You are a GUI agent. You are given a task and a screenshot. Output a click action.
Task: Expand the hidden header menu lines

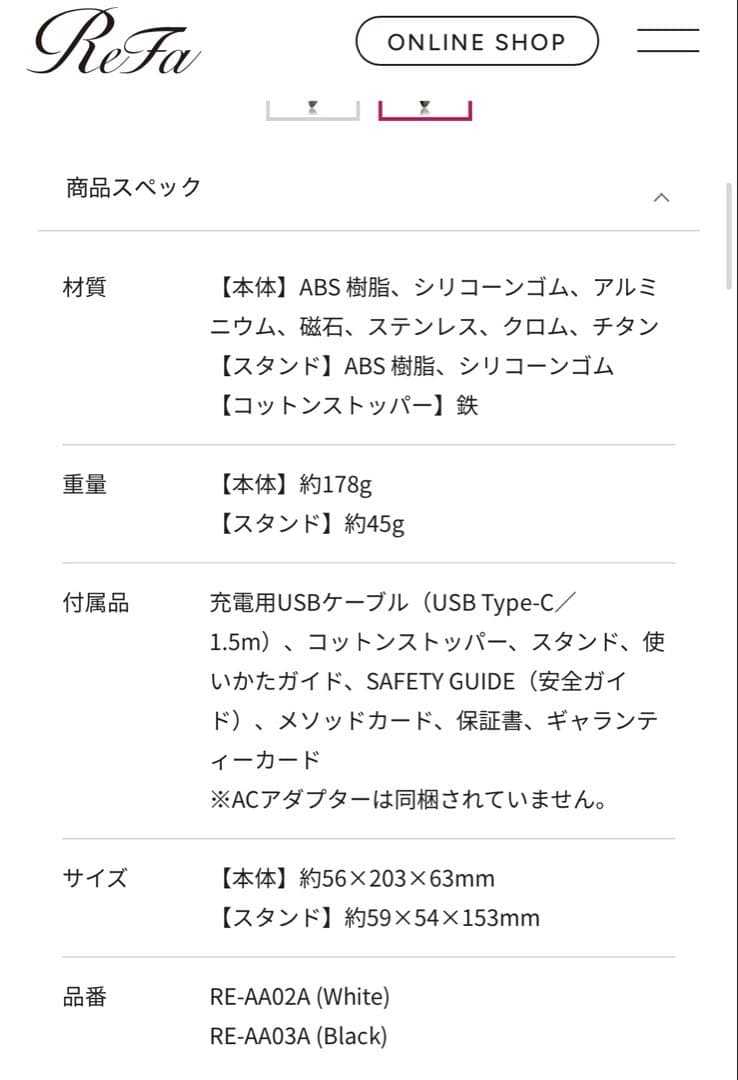point(667,40)
